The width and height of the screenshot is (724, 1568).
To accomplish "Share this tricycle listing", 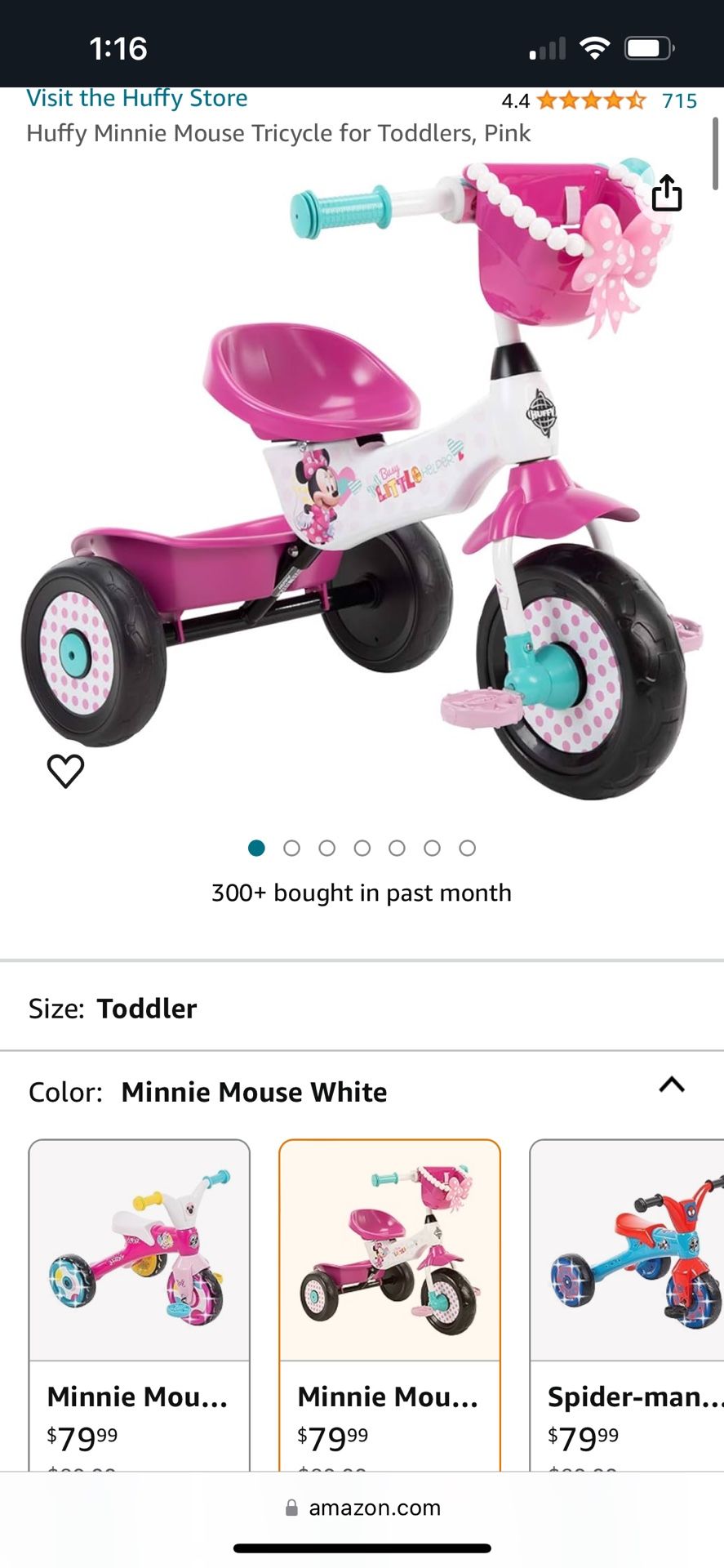I will [667, 193].
